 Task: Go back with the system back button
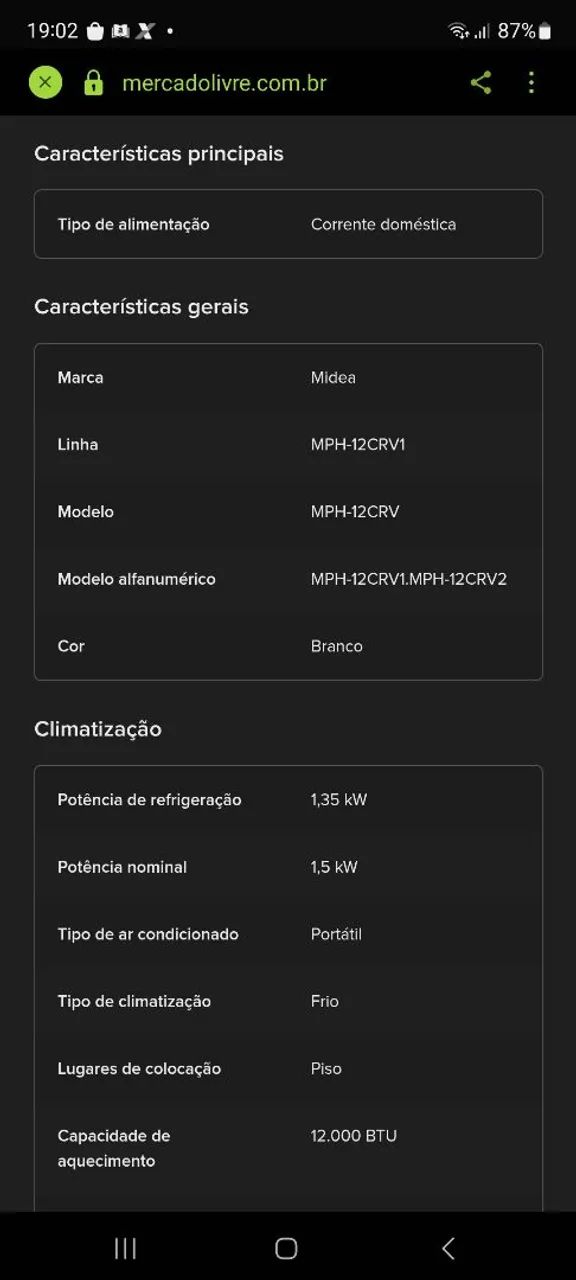pos(448,1247)
